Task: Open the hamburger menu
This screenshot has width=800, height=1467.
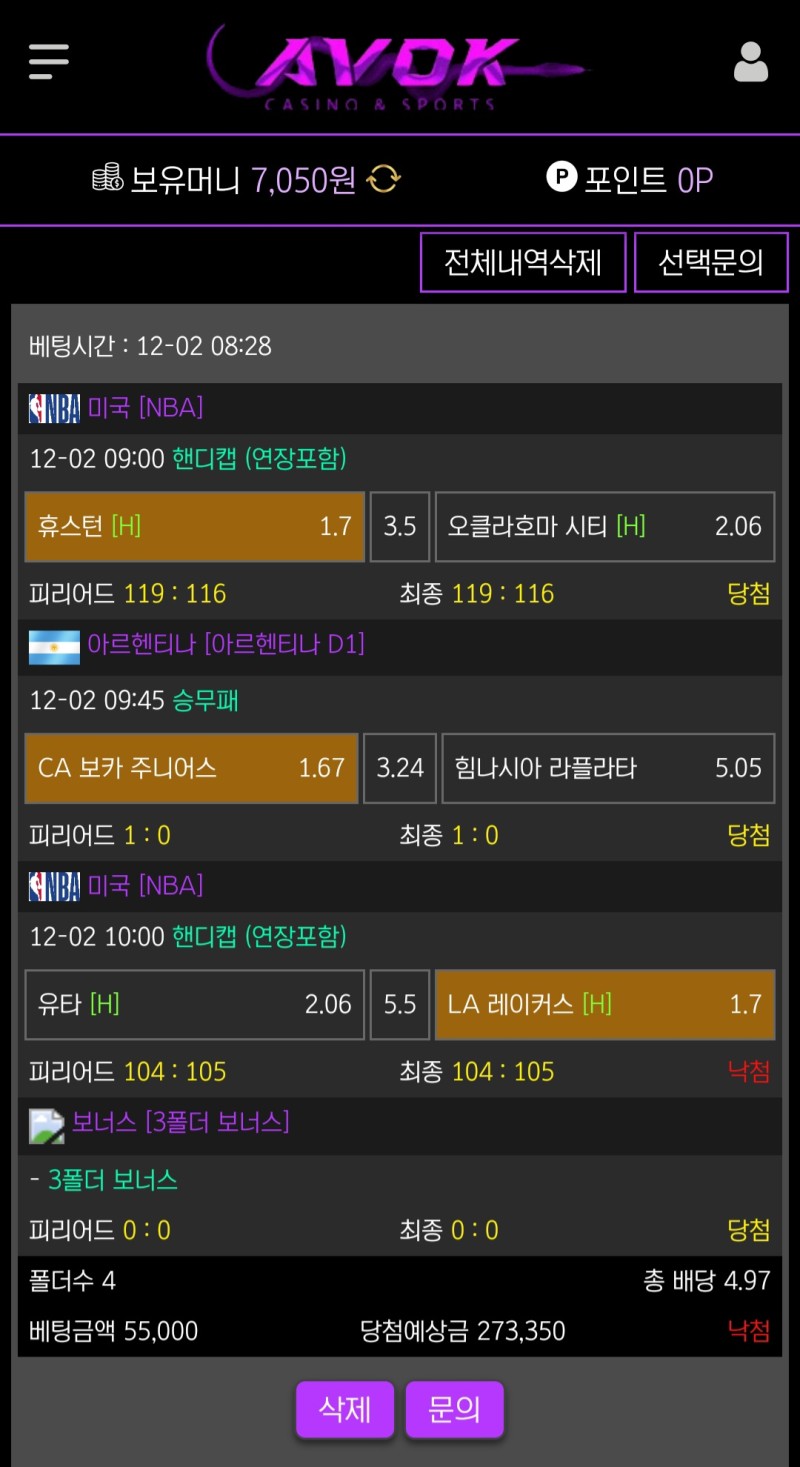Action: [48, 62]
